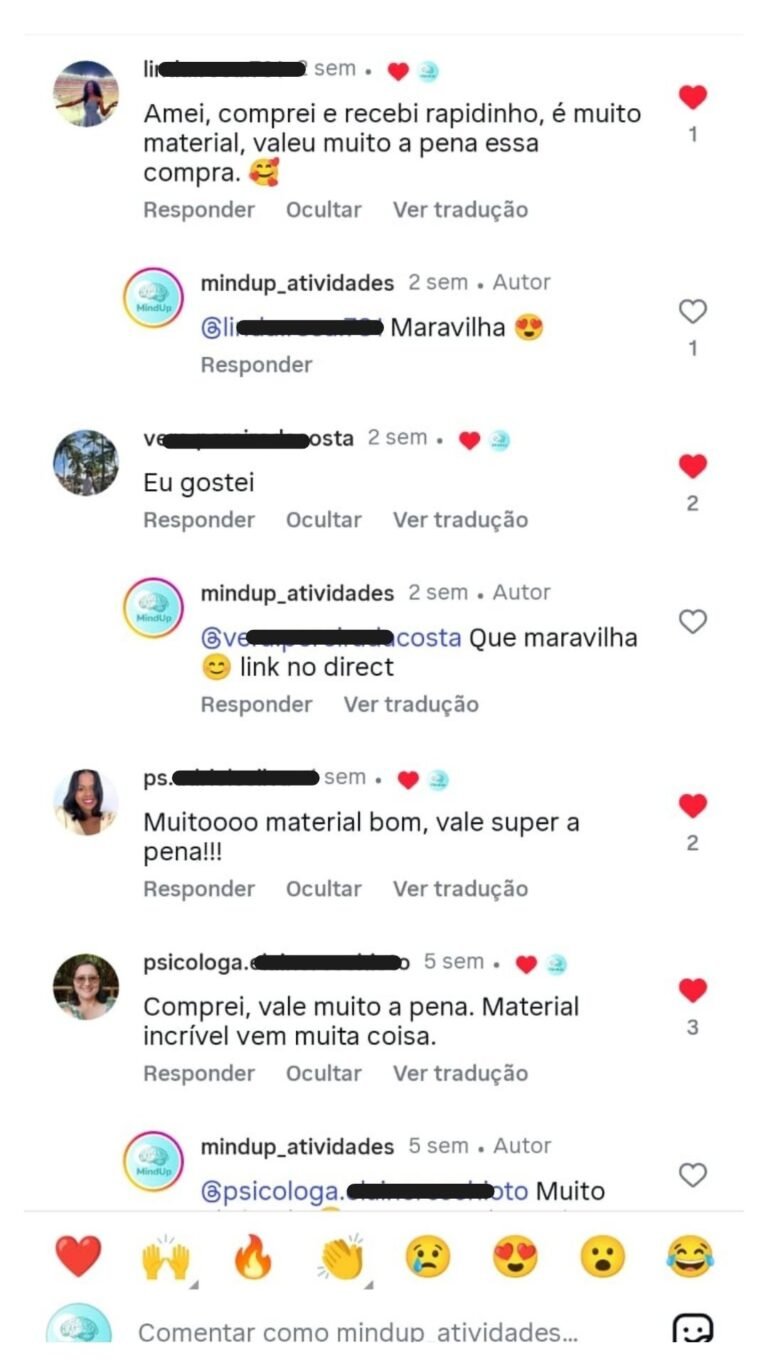Like the "Que maravilha link no direct" reply

click(x=692, y=622)
